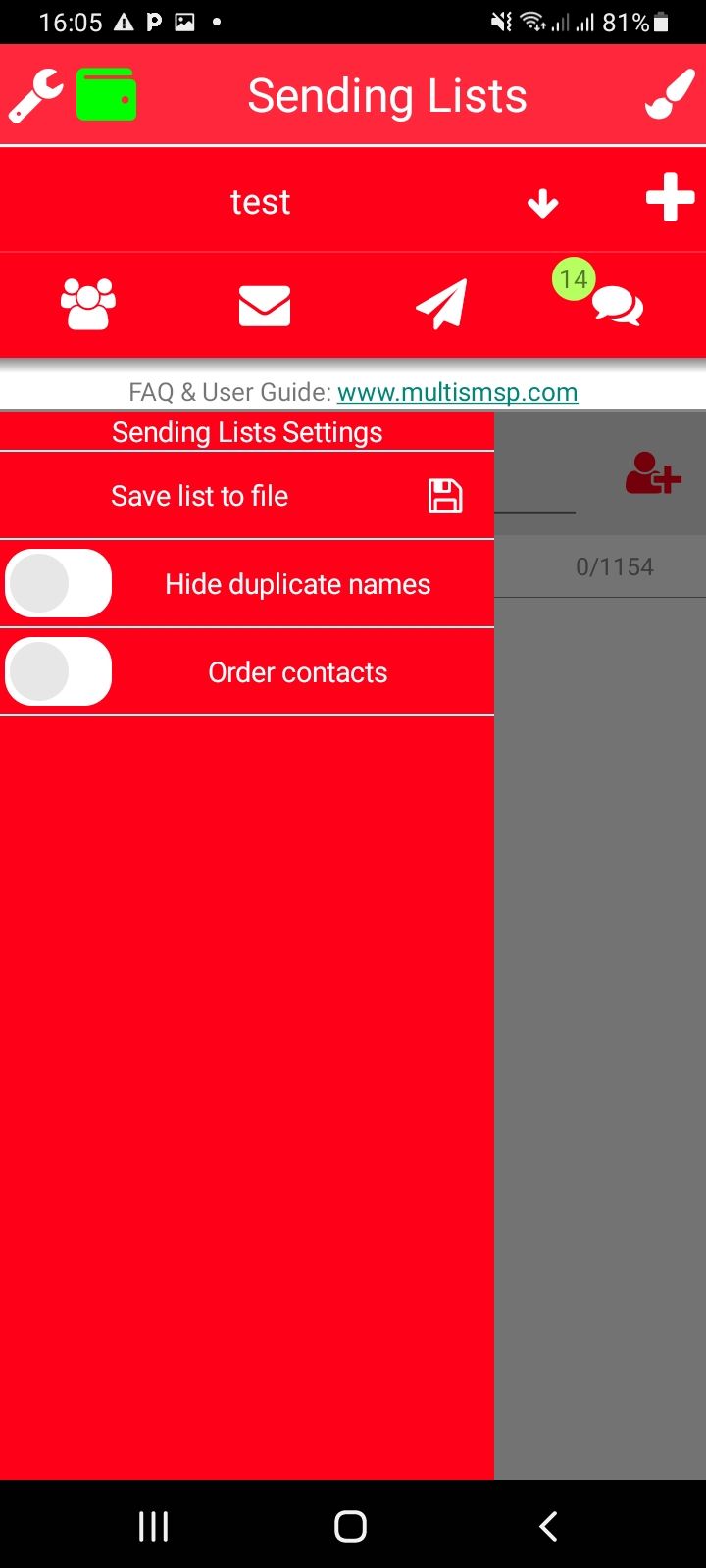The image size is (706, 1568).
Task: Switch to the envelope message tab
Action: 265,306
